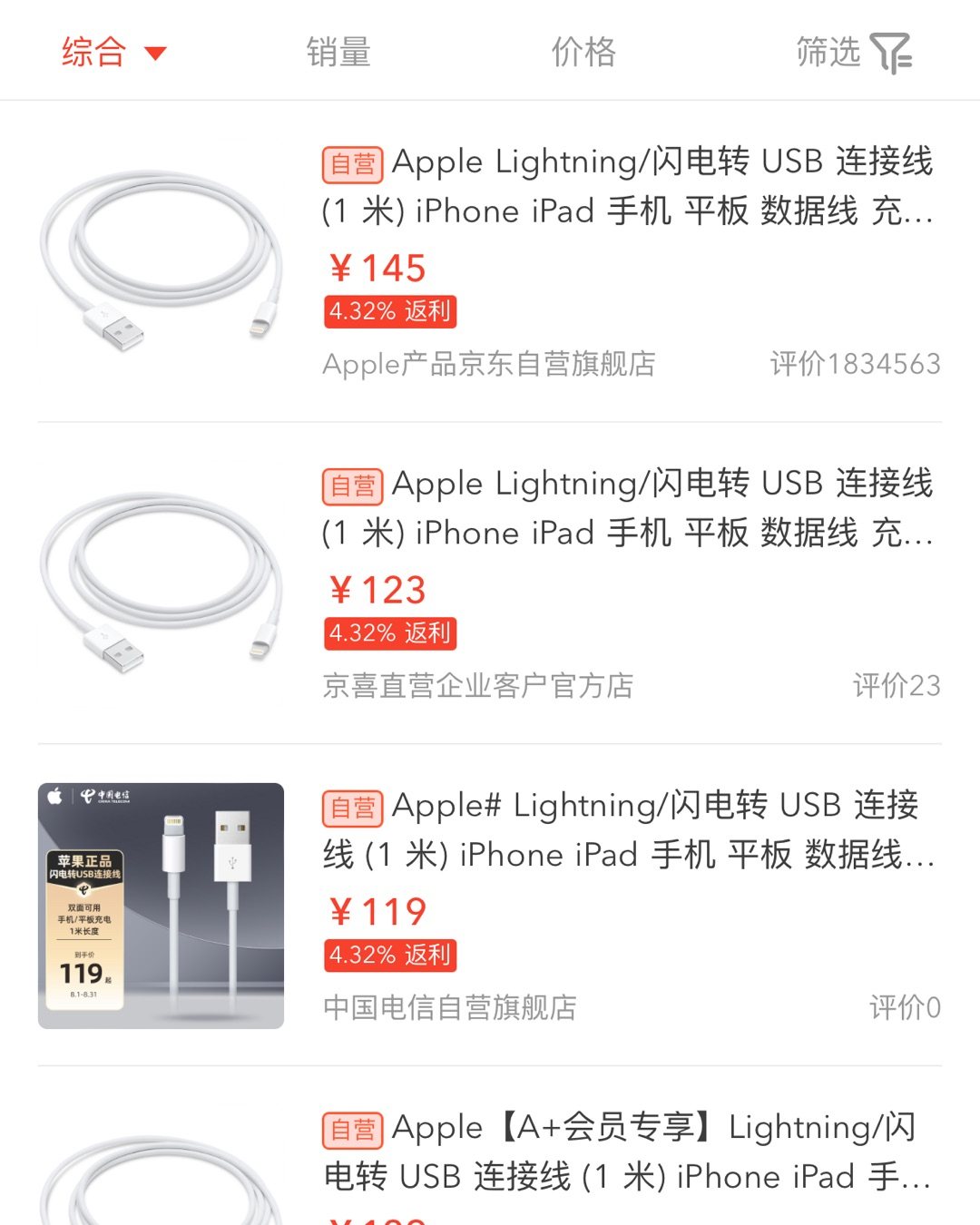This screenshot has height=1225, width=980.
Task: Click the 自营 badge on the ¥123 listing
Action: pos(352,485)
